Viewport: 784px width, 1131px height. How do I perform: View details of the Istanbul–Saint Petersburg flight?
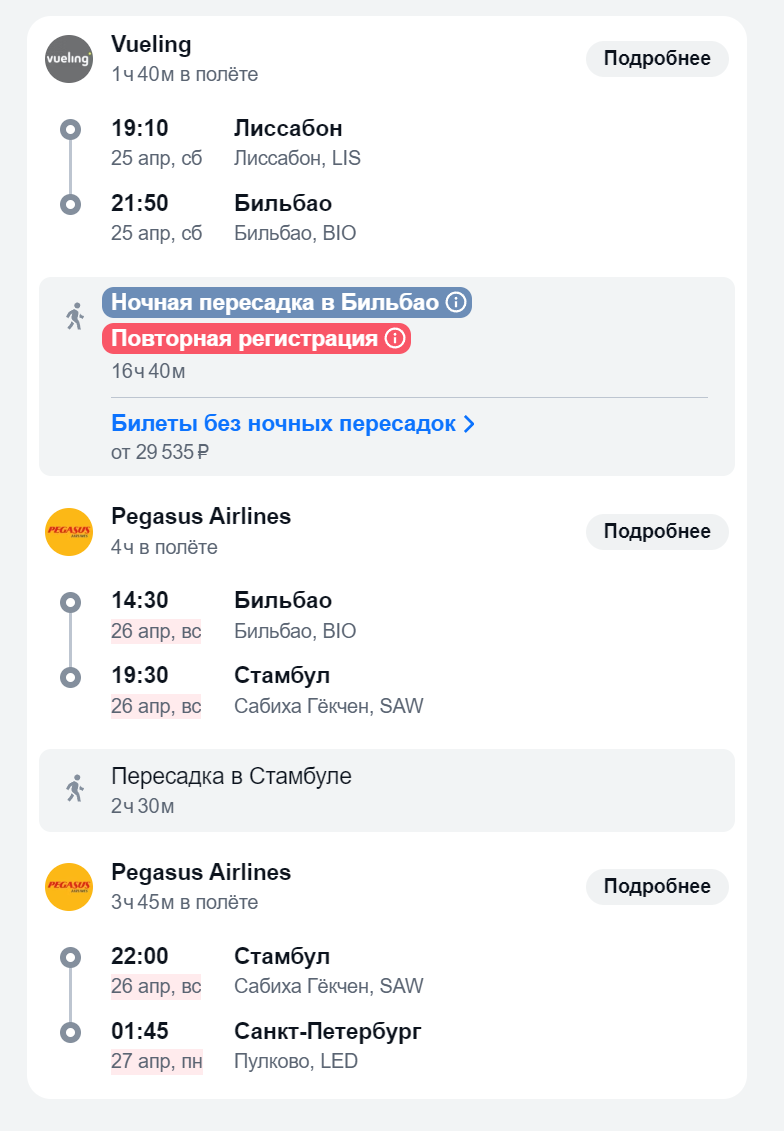(x=657, y=887)
